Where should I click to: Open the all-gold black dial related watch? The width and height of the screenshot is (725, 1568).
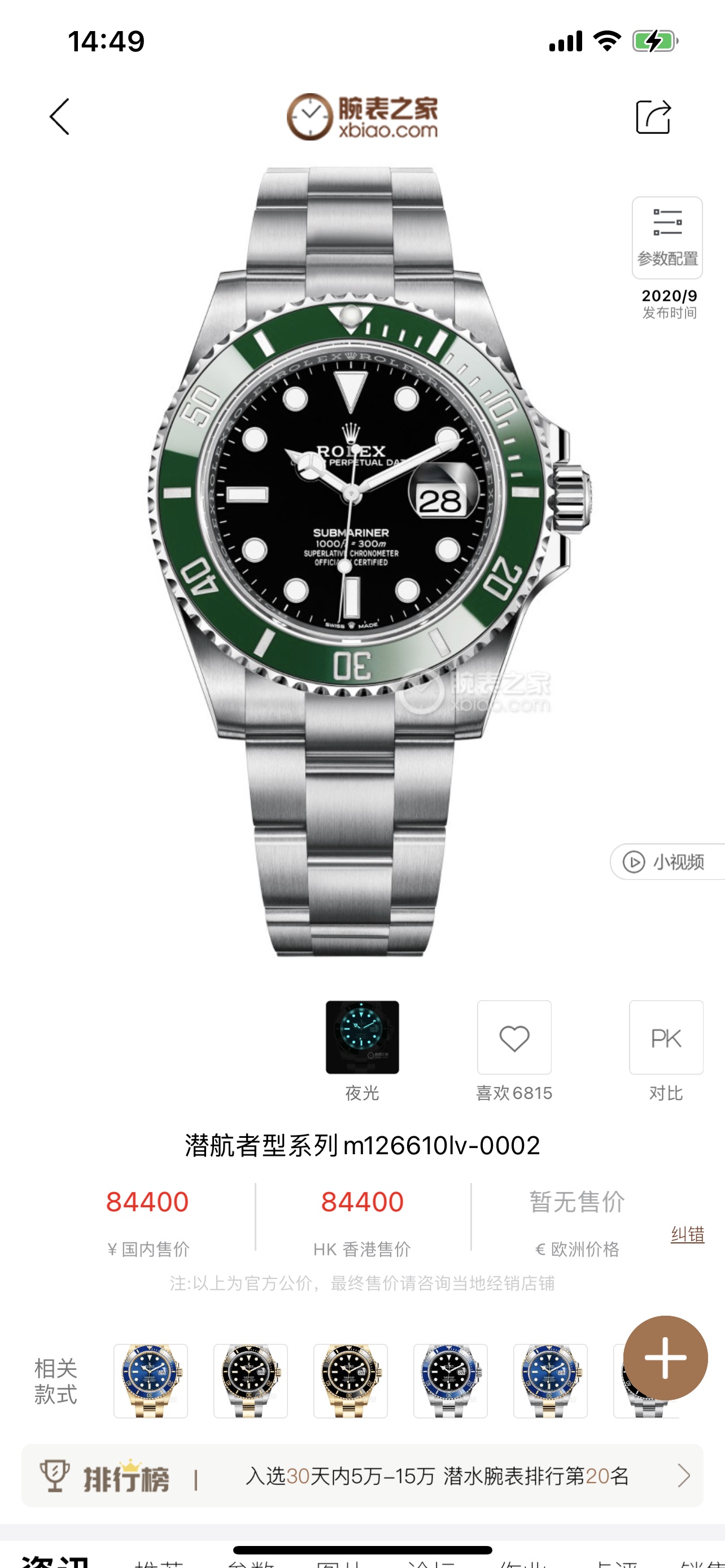[350, 1381]
